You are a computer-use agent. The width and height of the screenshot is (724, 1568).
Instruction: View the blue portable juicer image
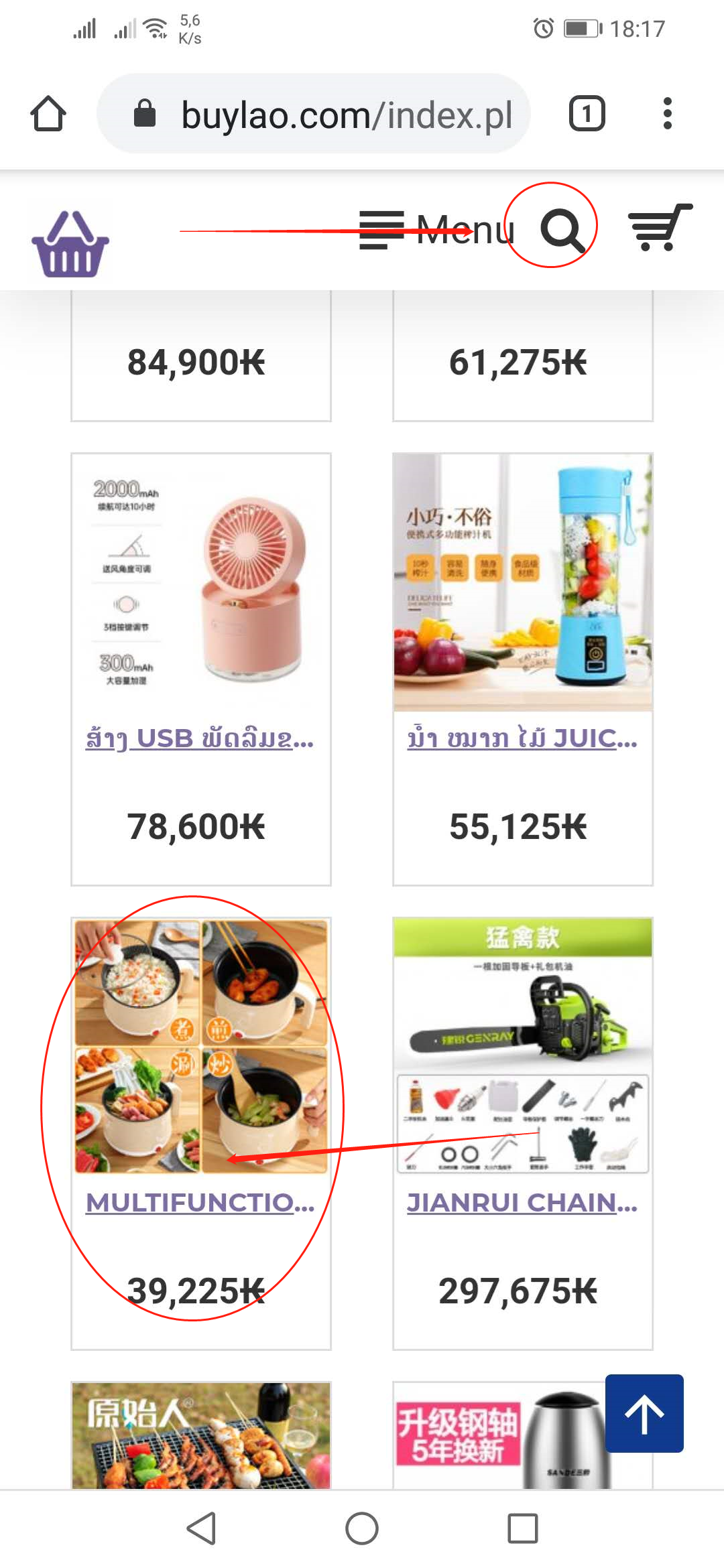coord(523,583)
